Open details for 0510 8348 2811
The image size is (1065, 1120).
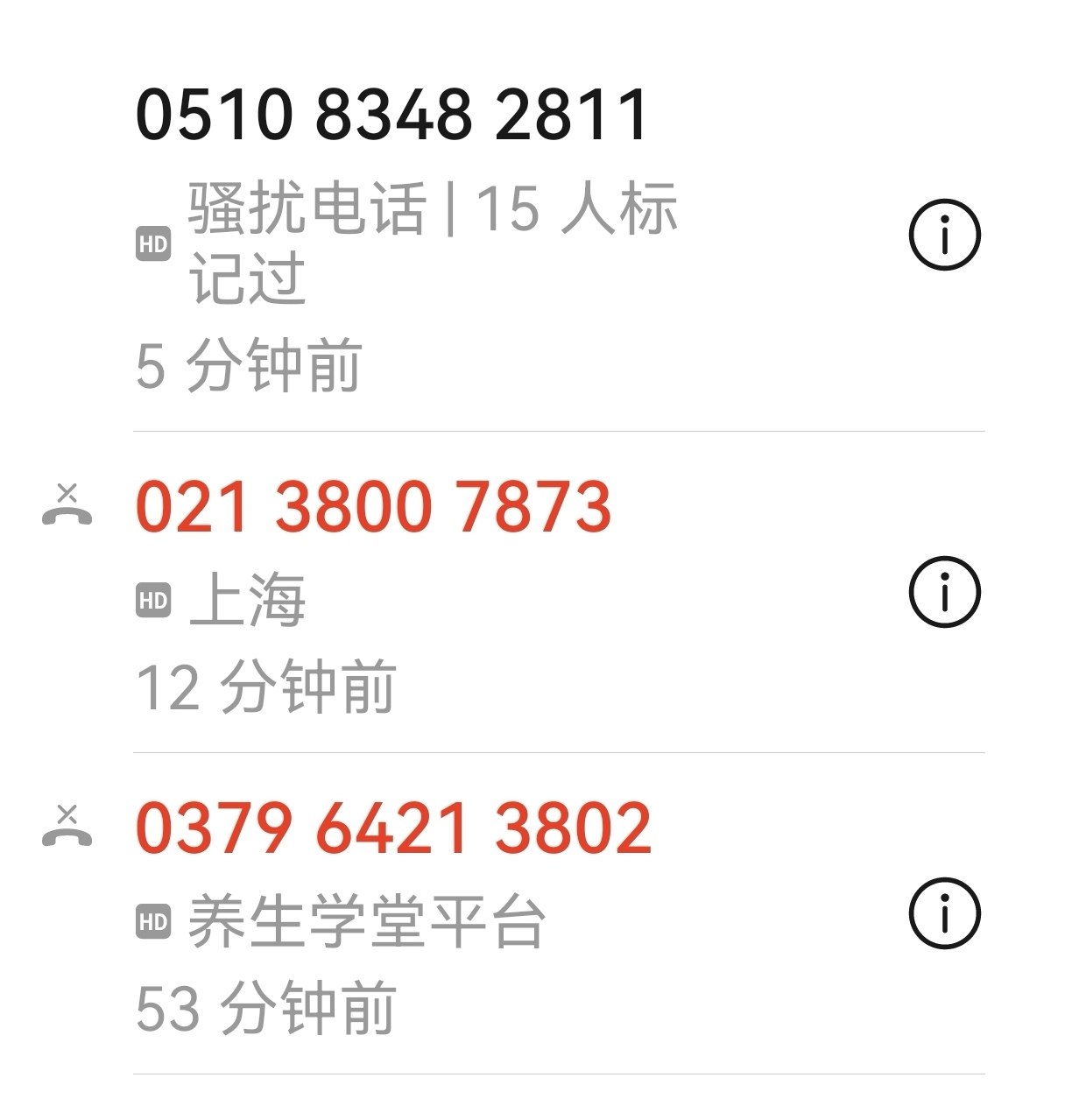(x=944, y=236)
